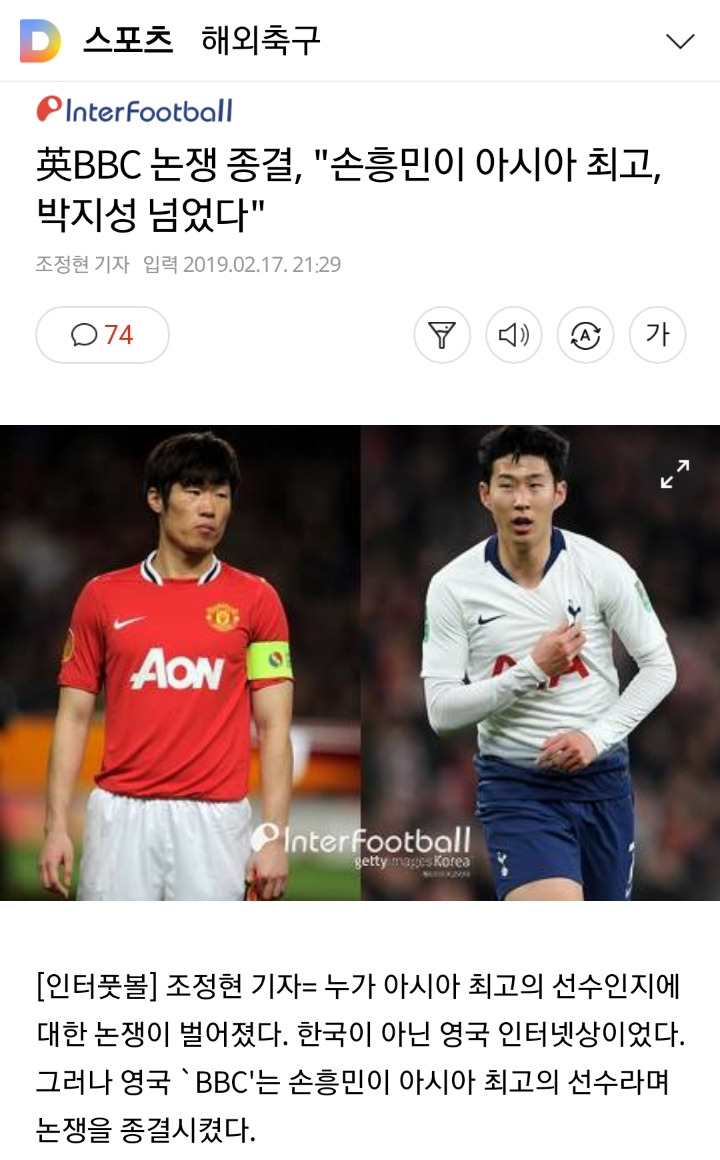720x1160 pixels.
Task: Expand the section dropdown chevron
Action: click(x=680, y=41)
